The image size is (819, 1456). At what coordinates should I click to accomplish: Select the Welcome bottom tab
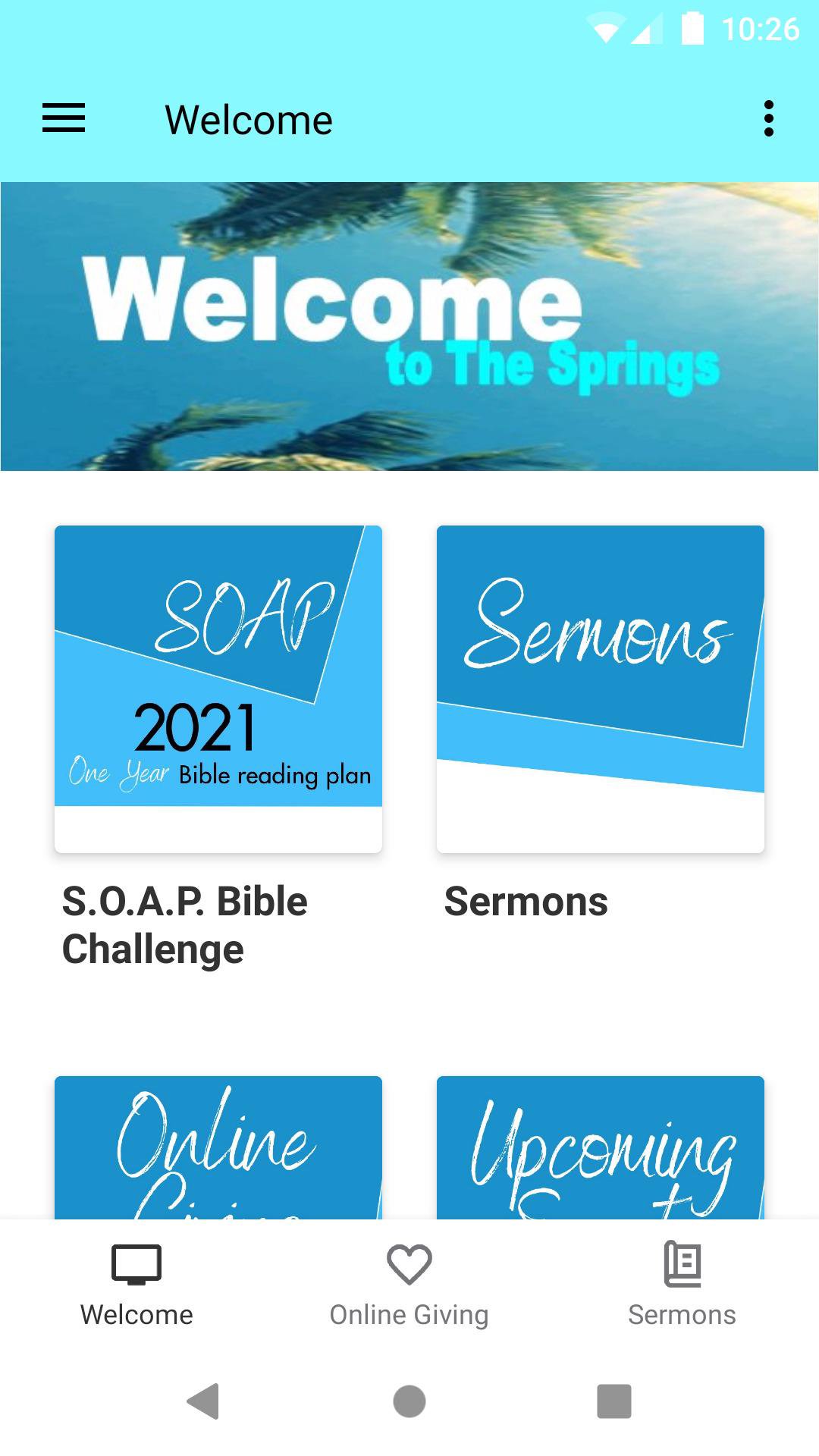point(136,1285)
